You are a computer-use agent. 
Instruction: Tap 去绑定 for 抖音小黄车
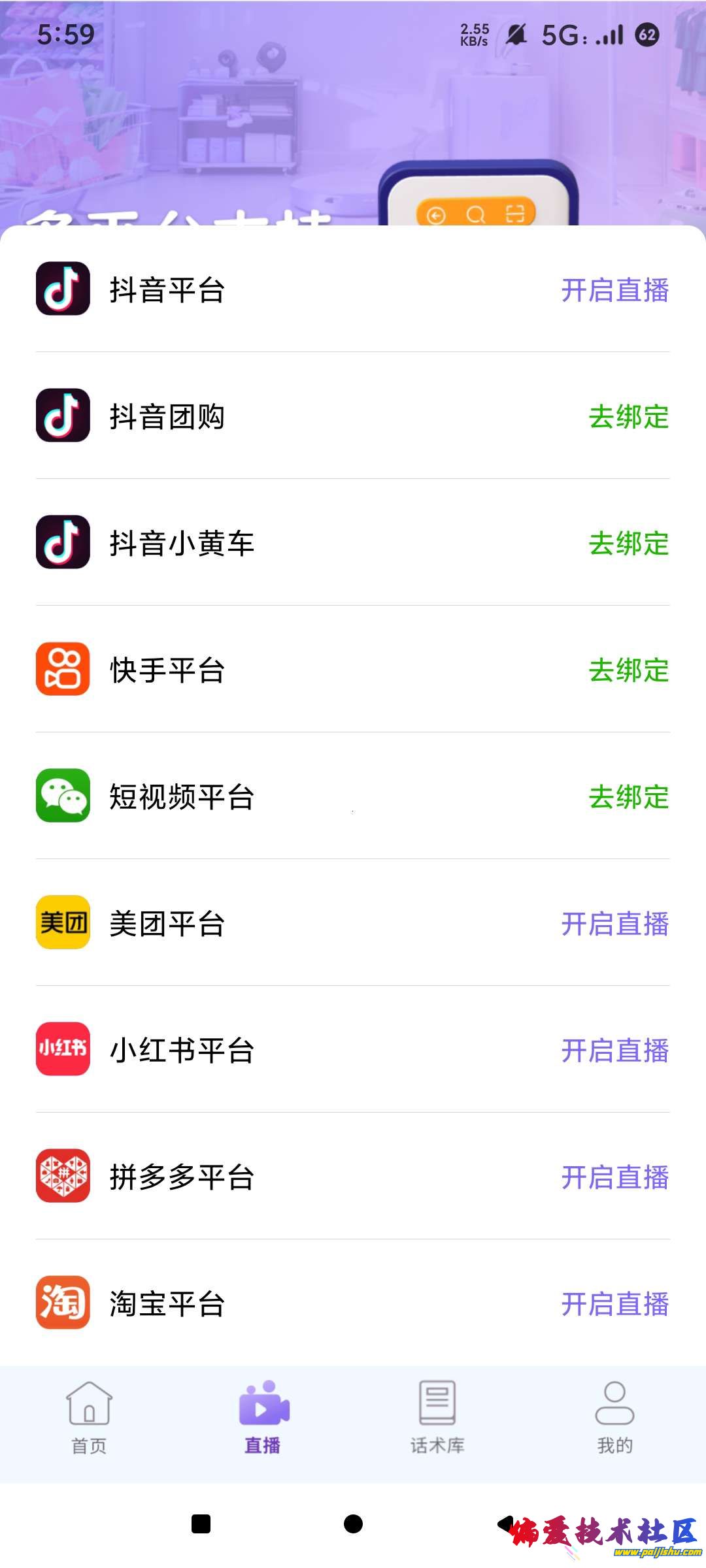(628, 544)
